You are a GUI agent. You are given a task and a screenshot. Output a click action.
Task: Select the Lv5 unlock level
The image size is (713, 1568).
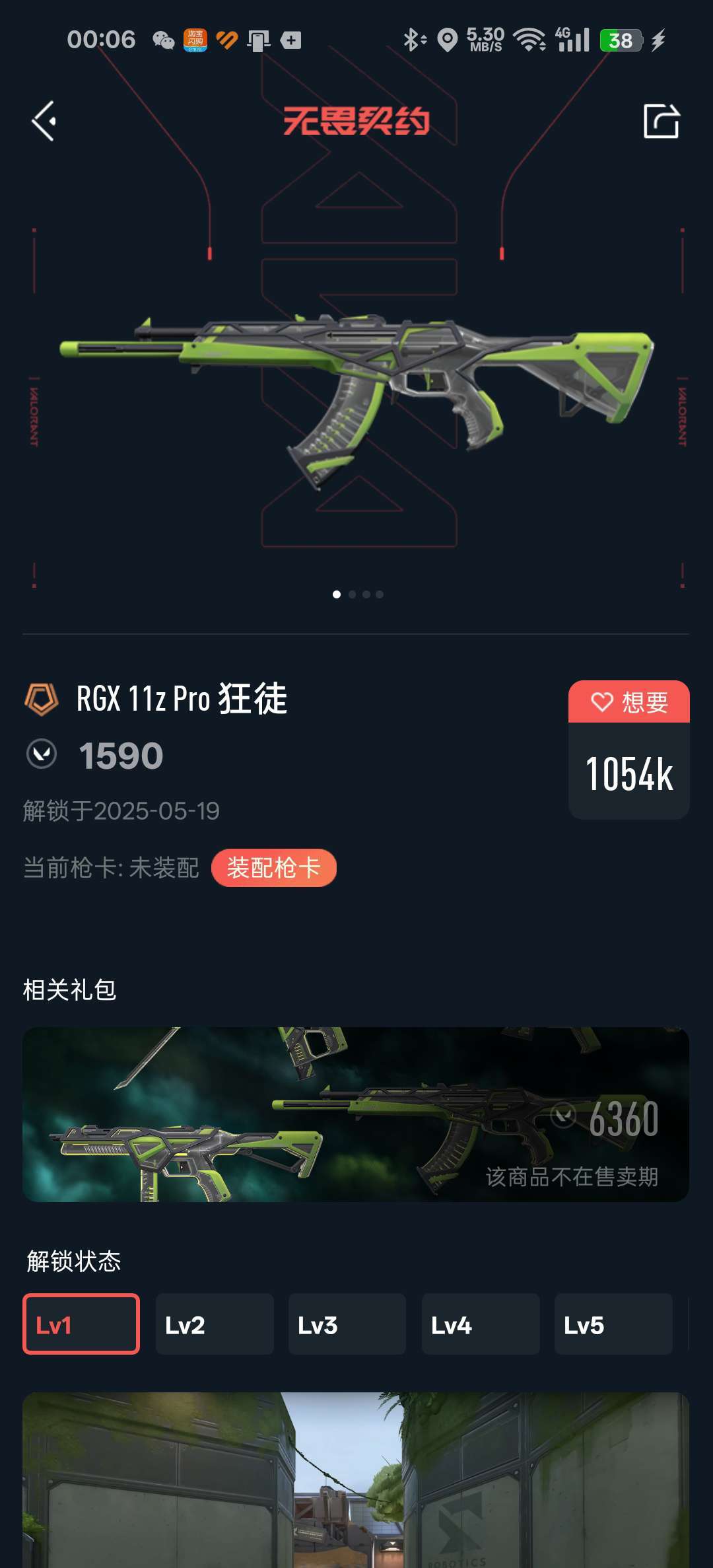(613, 1324)
